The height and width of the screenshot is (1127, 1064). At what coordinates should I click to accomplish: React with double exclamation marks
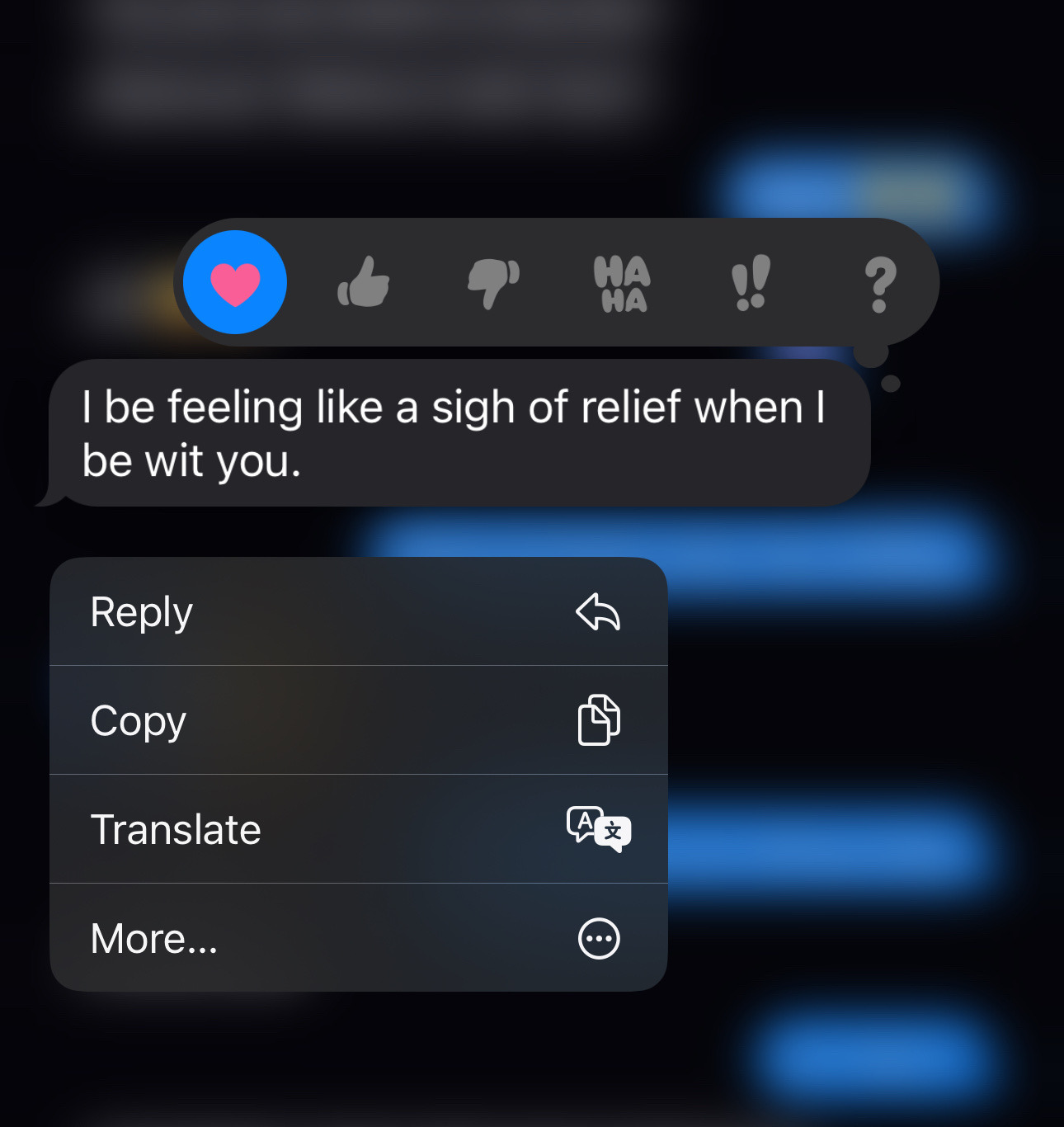tap(751, 282)
